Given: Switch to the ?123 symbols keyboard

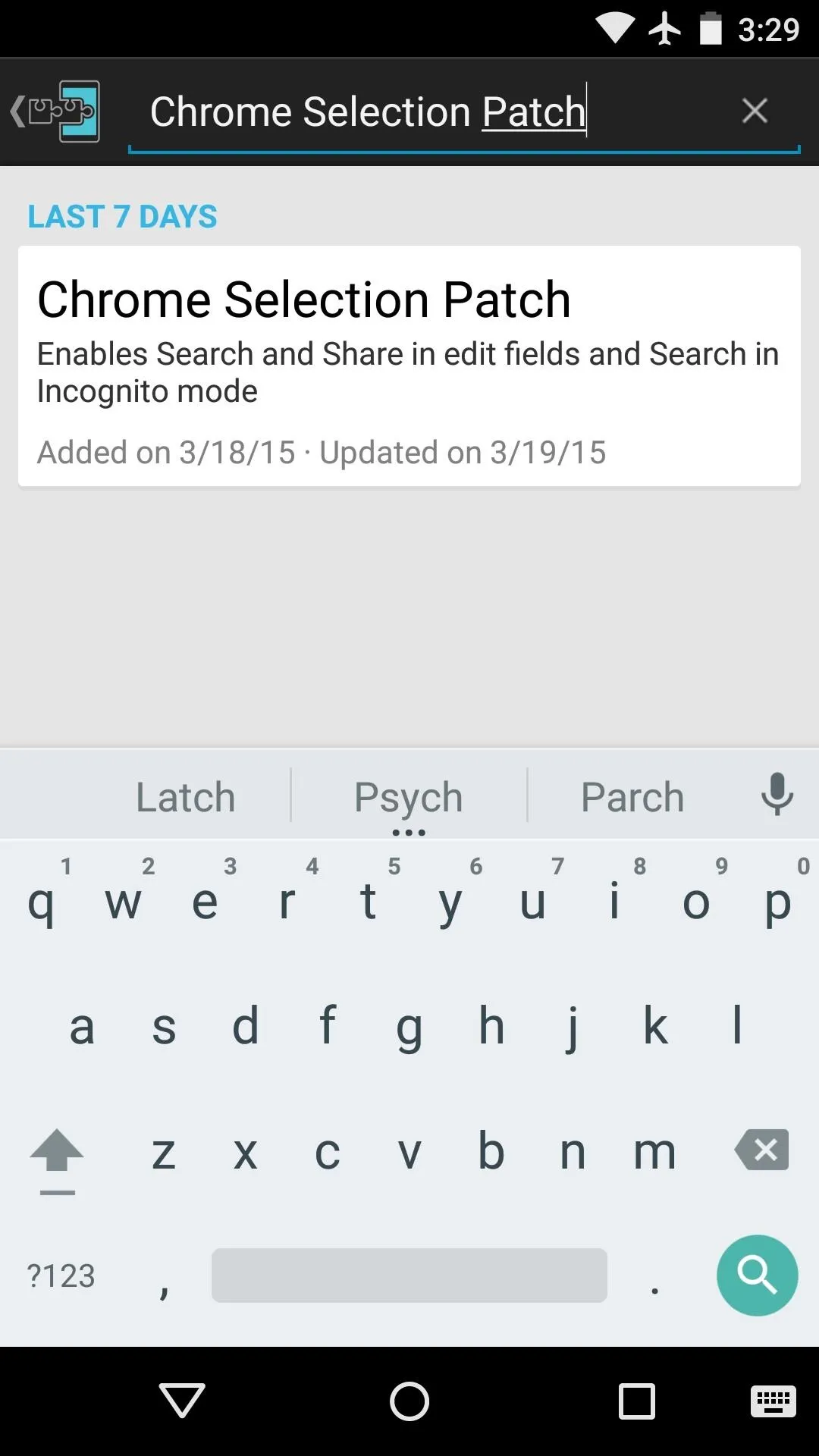Looking at the screenshot, I should coord(61,1276).
